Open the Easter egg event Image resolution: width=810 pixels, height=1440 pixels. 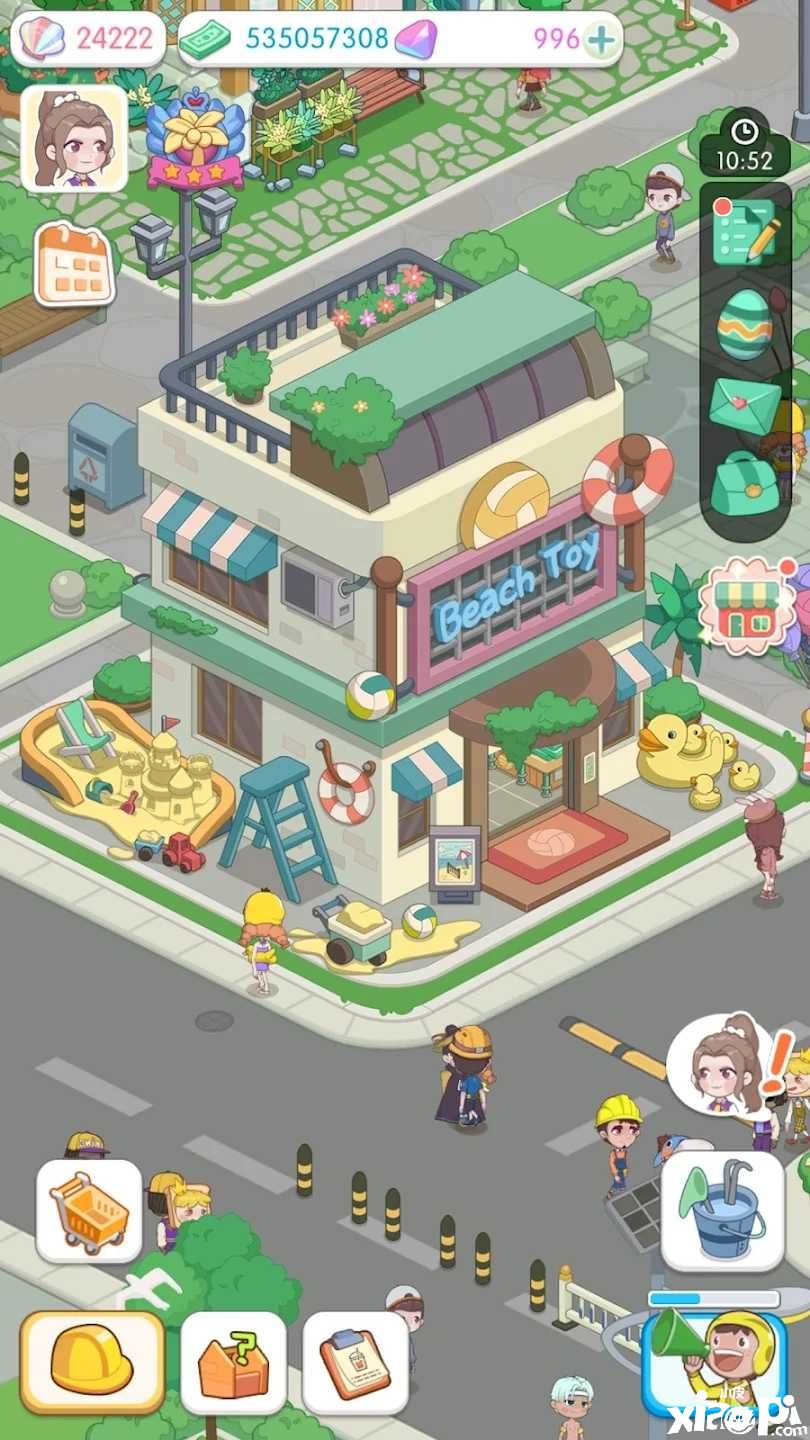pyautogui.click(x=745, y=323)
